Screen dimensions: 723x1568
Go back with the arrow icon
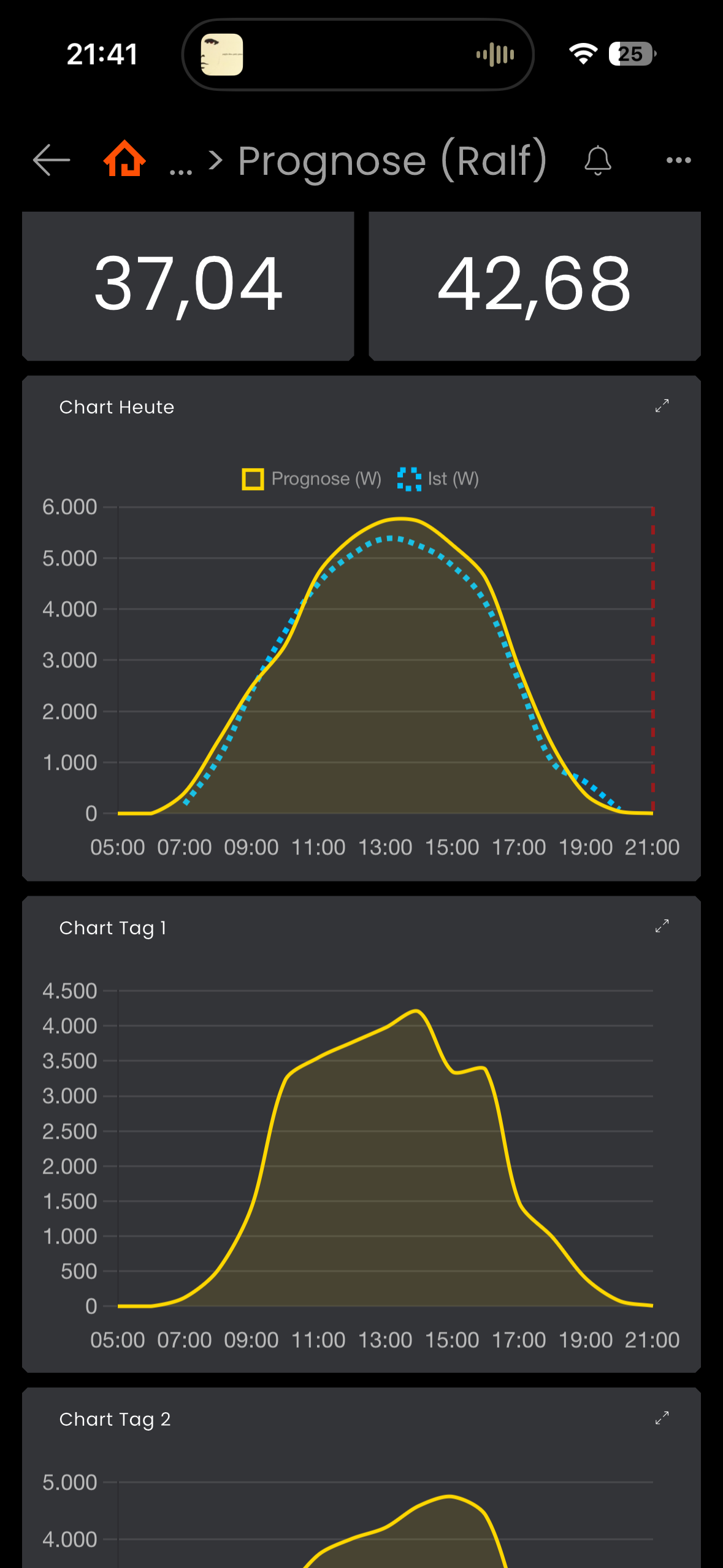pyautogui.click(x=52, y=160)
